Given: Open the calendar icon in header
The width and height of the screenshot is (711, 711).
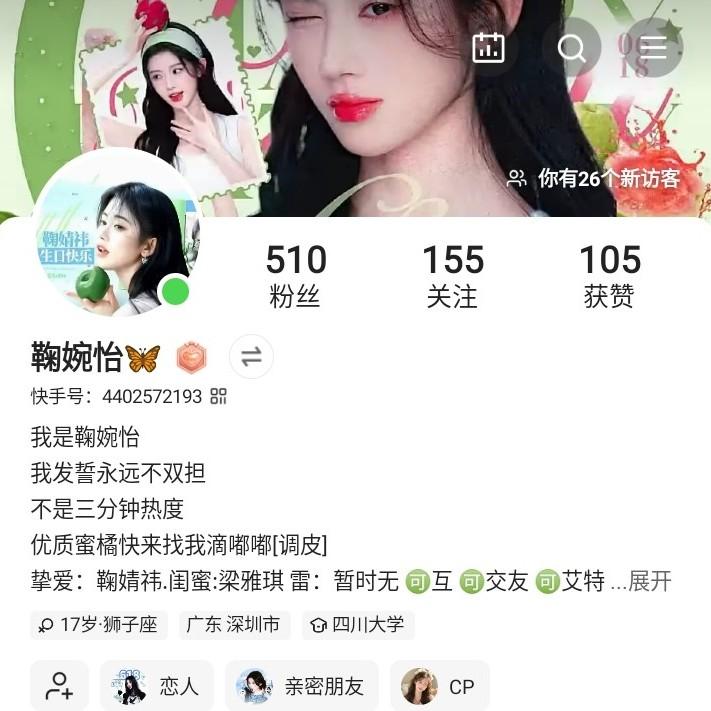Looking at the screenshot, I should pos(488,47).
